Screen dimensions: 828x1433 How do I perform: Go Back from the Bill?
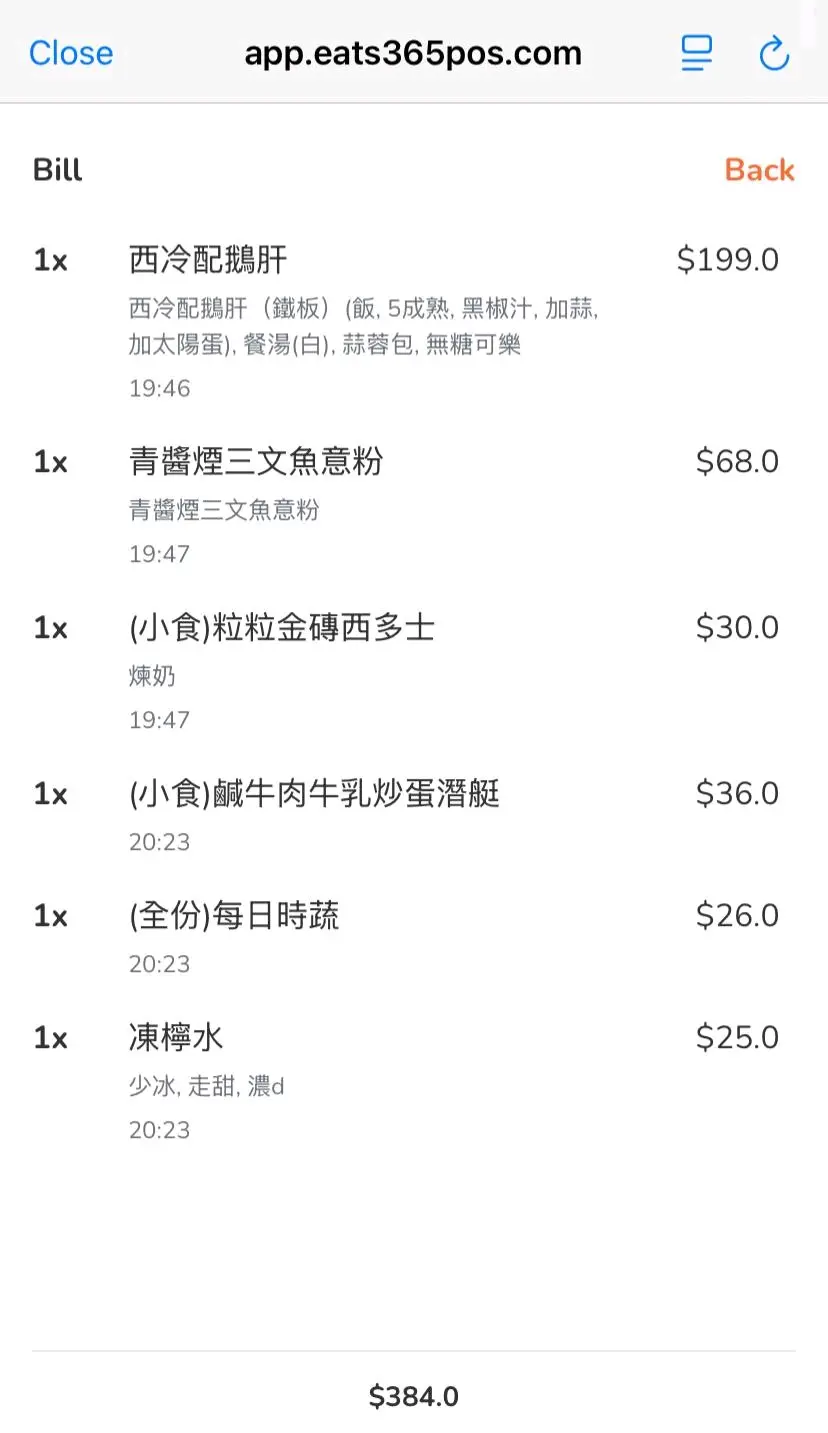759,170
